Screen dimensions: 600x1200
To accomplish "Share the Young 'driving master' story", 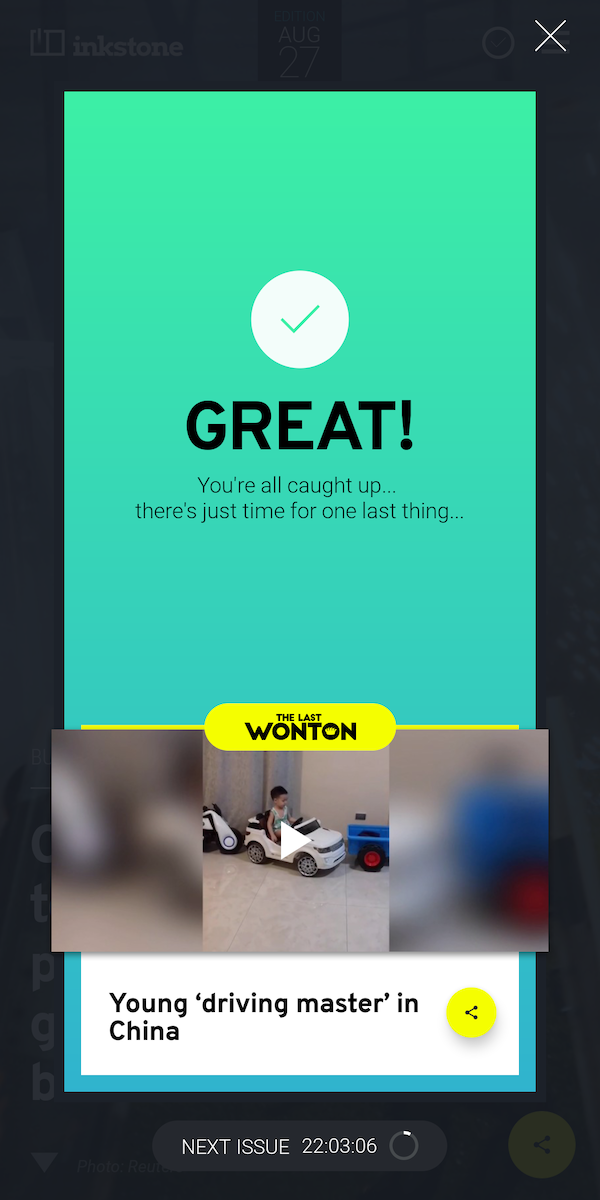I will point(471,1013).
